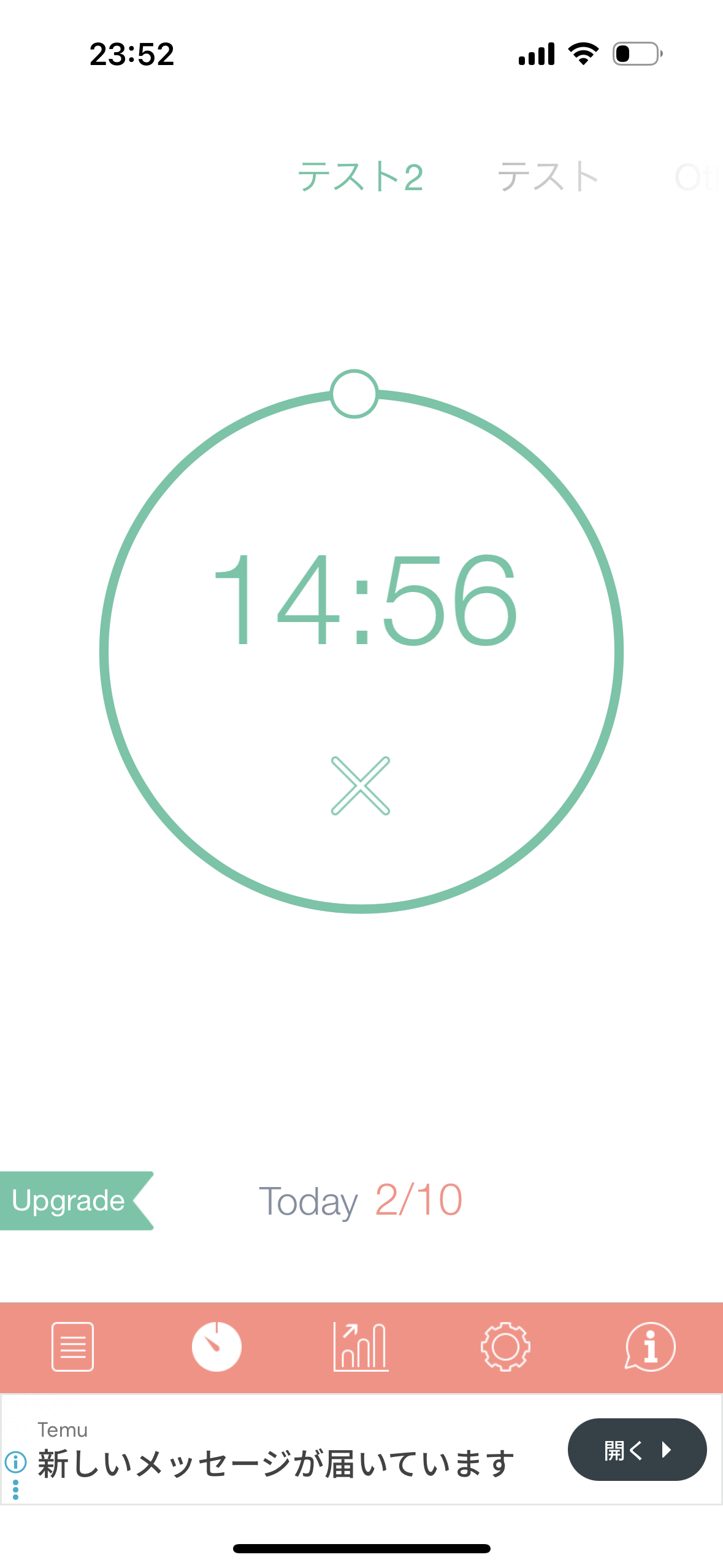Open the info tab
Viewport: 723px width, 1568px height.
pyautogui.click(x=650, y=1346)
